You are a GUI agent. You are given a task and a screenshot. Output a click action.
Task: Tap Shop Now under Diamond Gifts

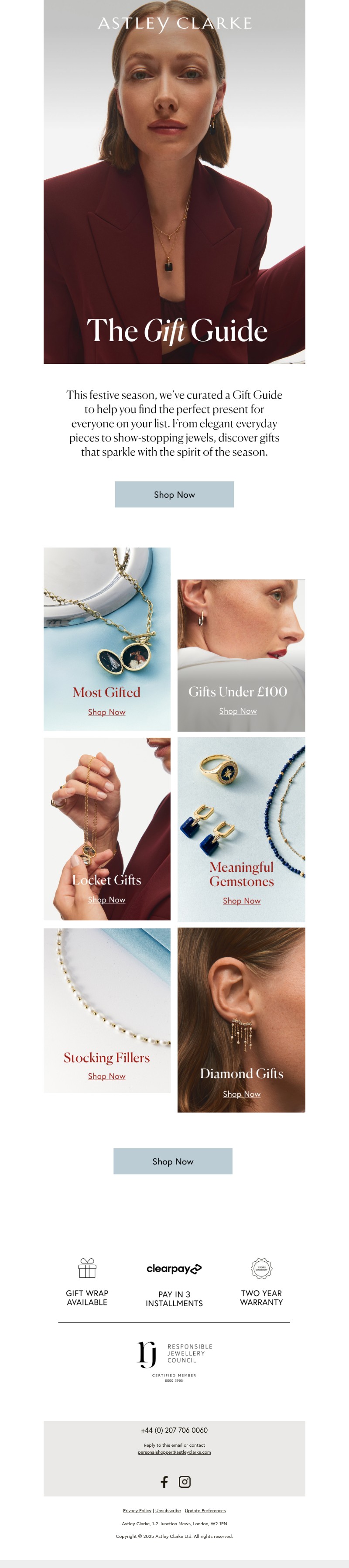point(241,1093)
